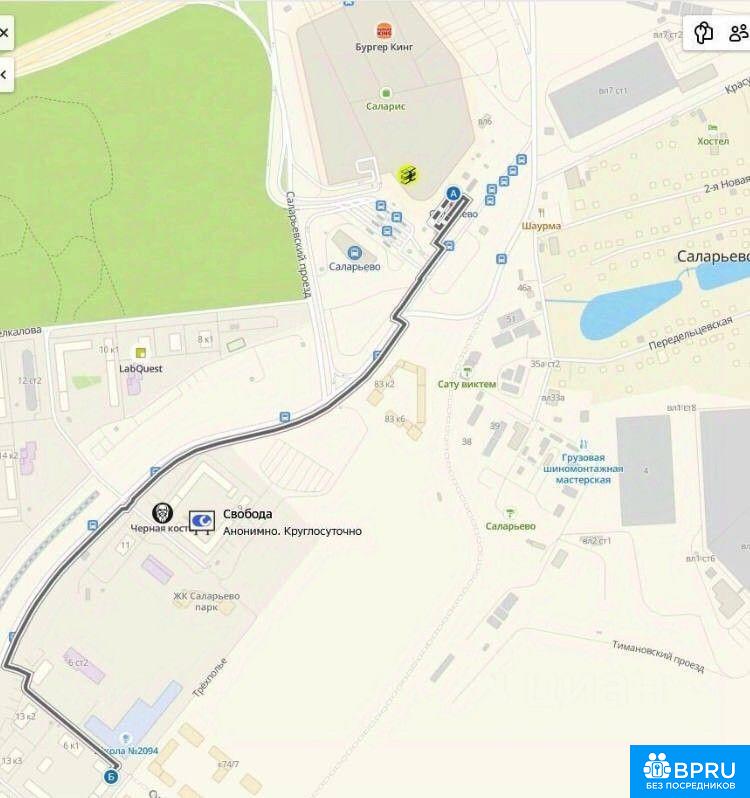Open the street panorama layer icon

coord(703,32)
